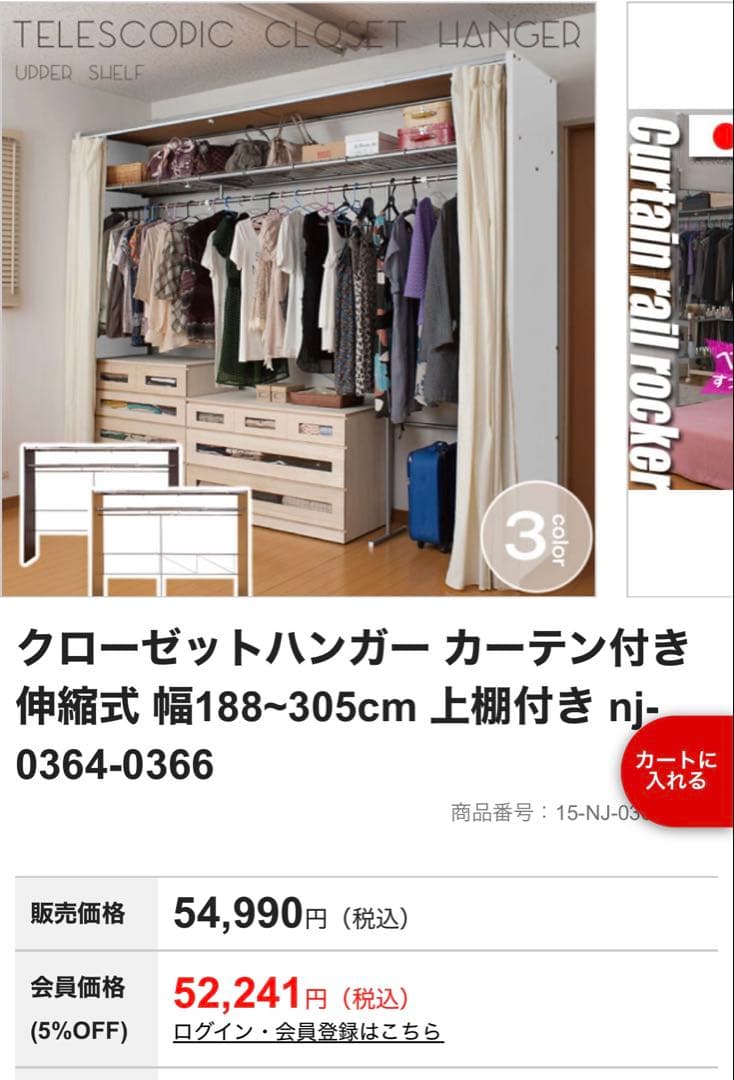Open the main closet hanger product image
734x1080 pixels.
298,300
